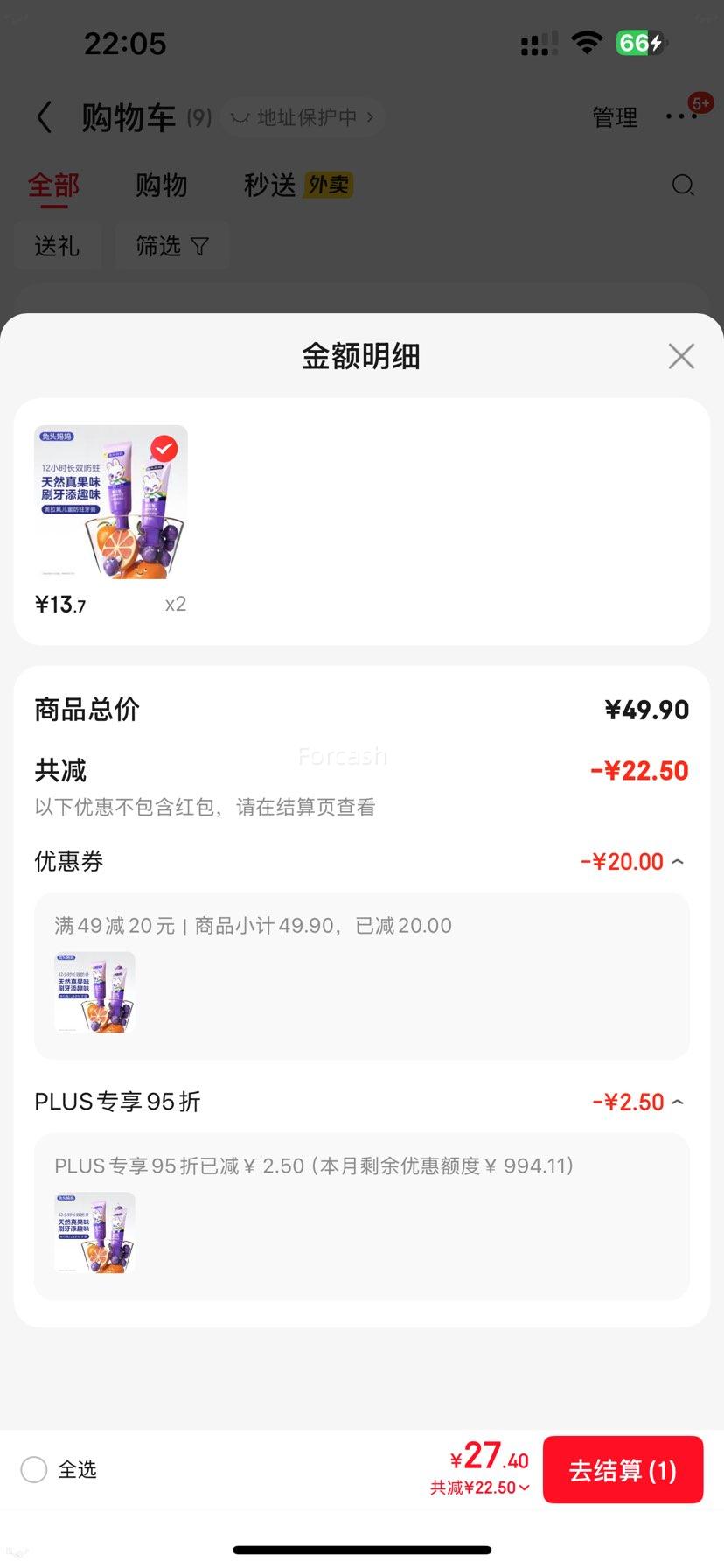Tap the battery indicator showing 66

click(642, 42)
